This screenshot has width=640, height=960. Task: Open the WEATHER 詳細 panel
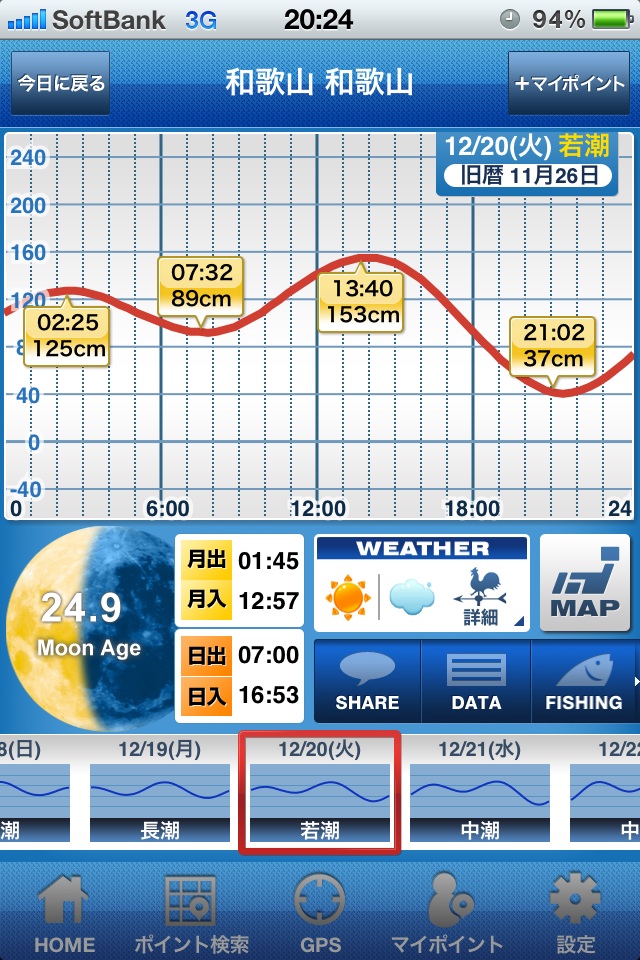(x=421, y=582)
